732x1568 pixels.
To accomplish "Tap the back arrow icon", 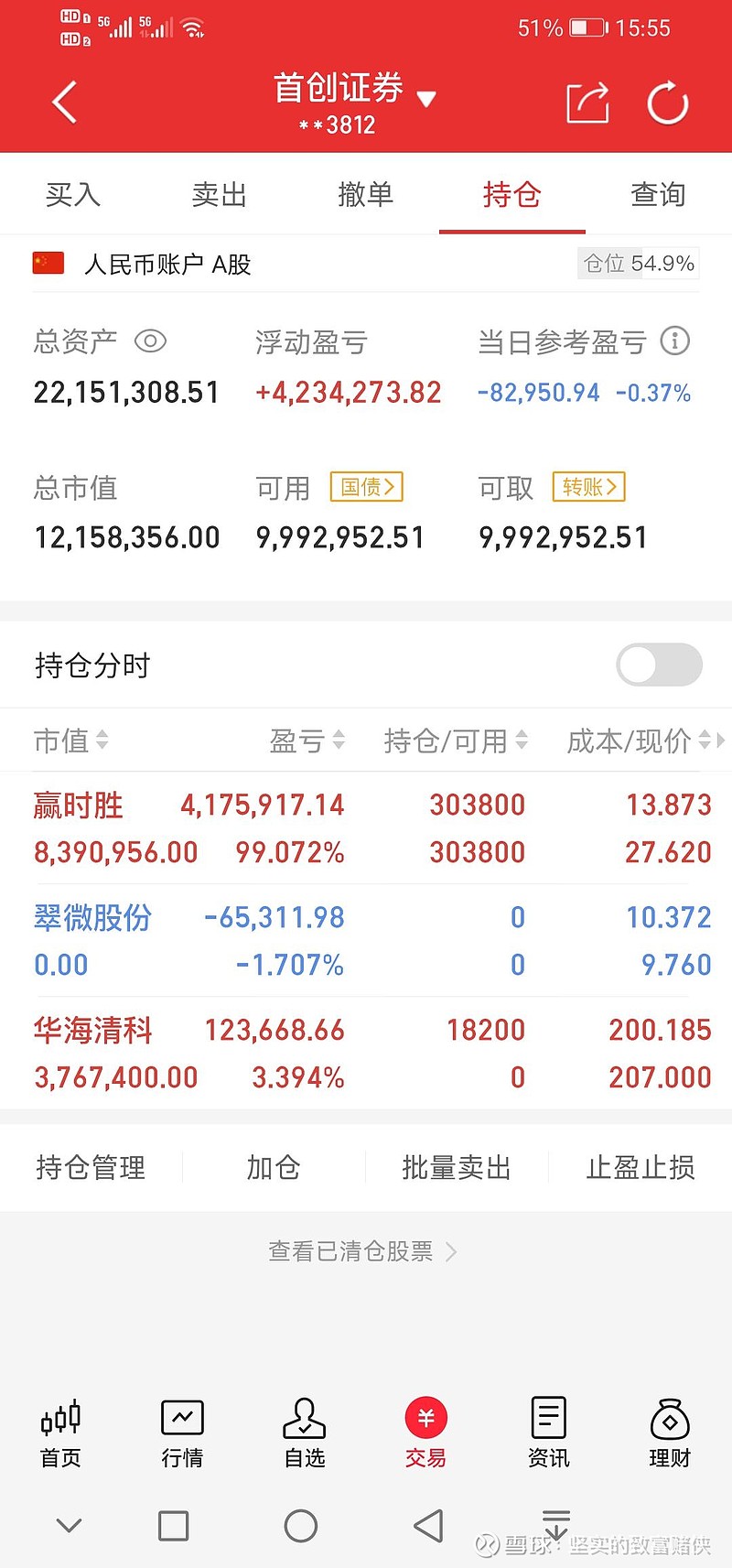I will coord(64,102).
